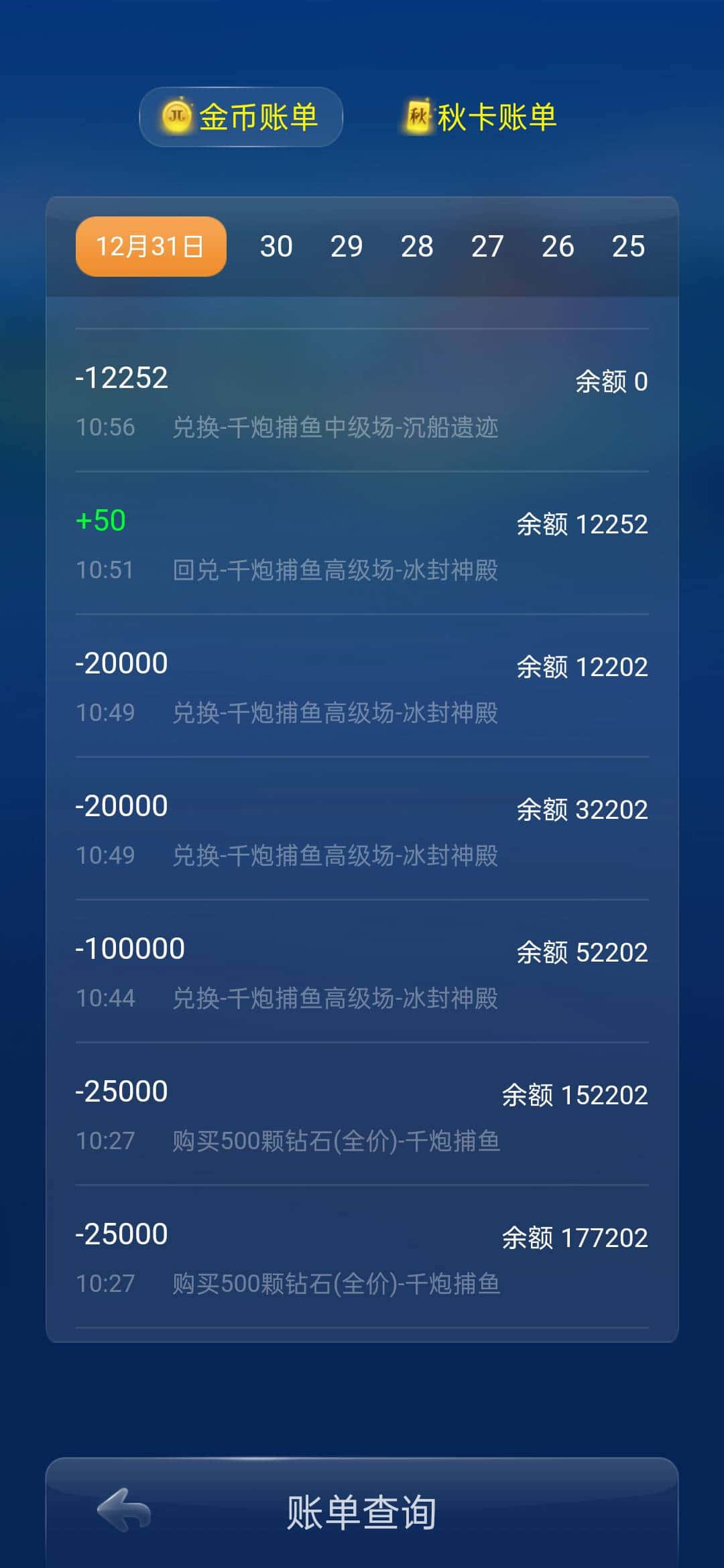Select date 30 in the date row
The image size is (724, 1568).
tap(278, 247)
